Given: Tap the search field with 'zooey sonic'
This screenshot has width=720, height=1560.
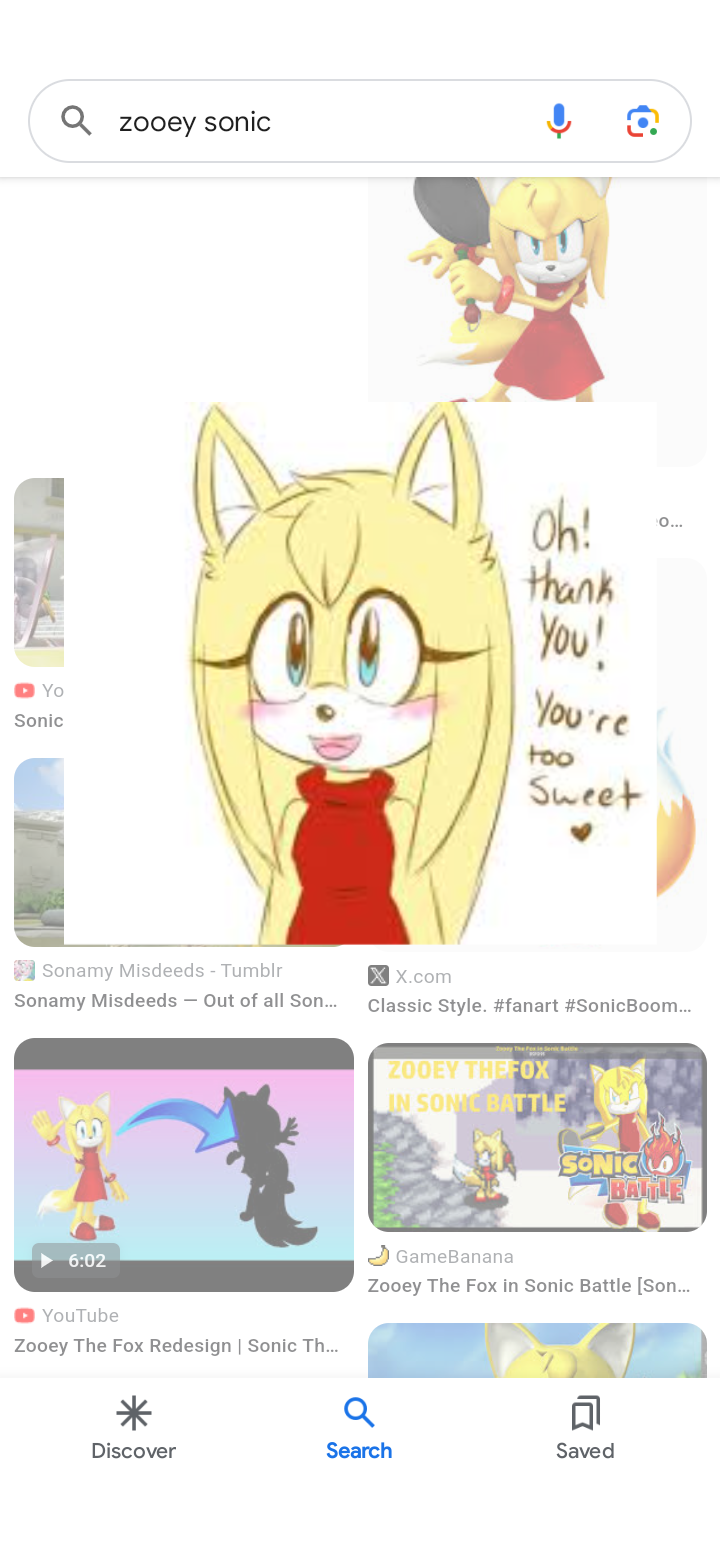Looking at the screenshot, I should (300, 122).
